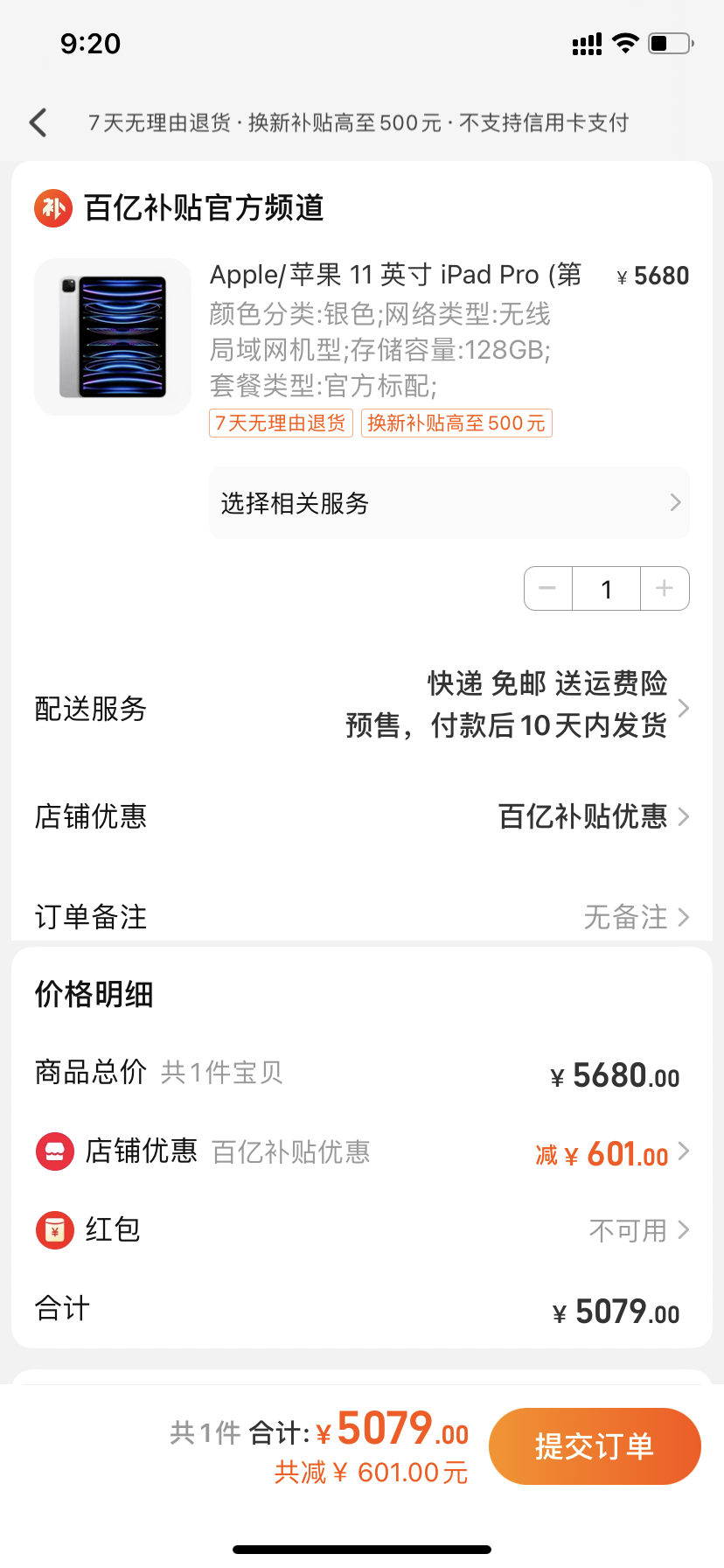Screen dimensions: 724x1568
Task: Open the 红包 row
Action: (x=362, y=1230)
